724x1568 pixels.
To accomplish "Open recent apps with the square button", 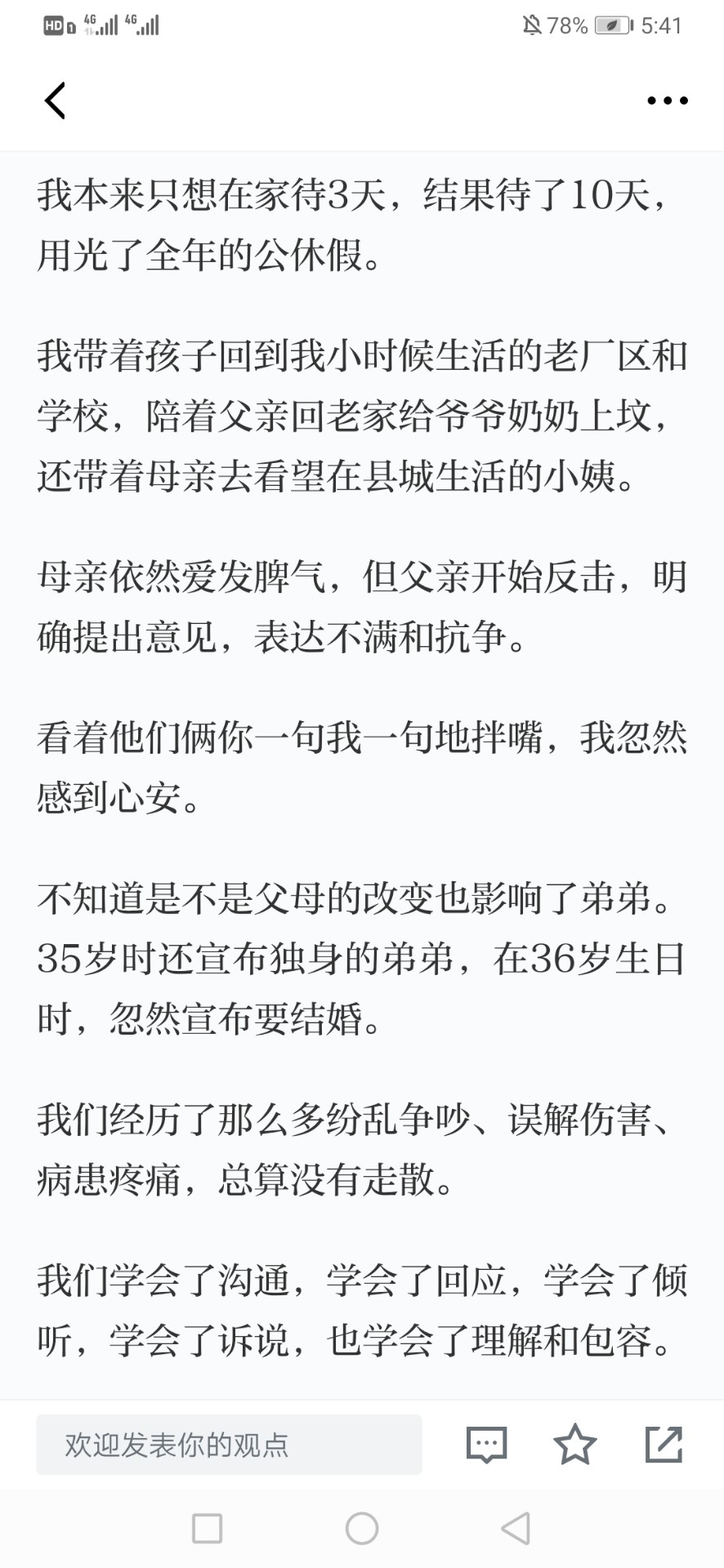I will click(x=207, y=1528).
